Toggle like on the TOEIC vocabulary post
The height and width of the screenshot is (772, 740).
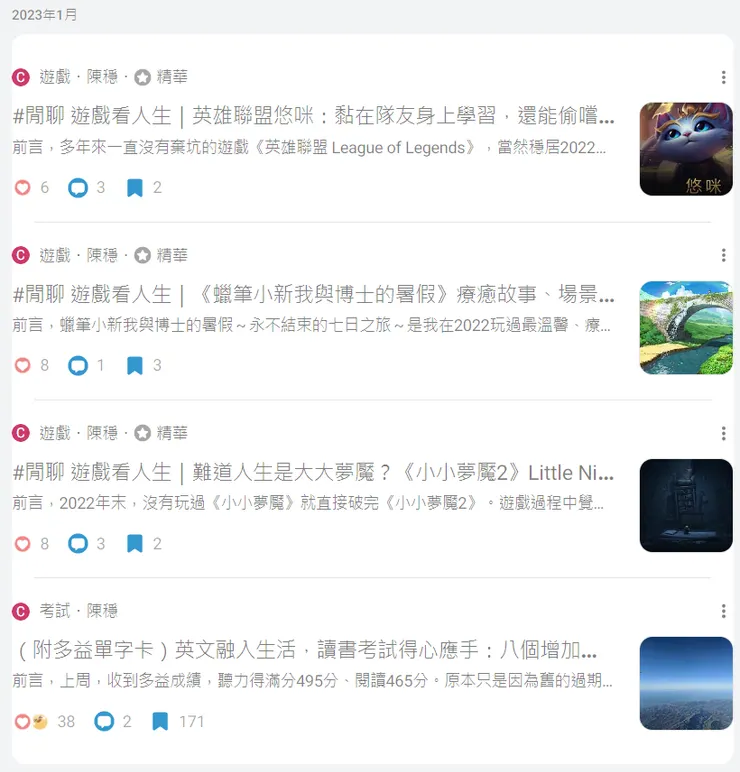[20, 721]
